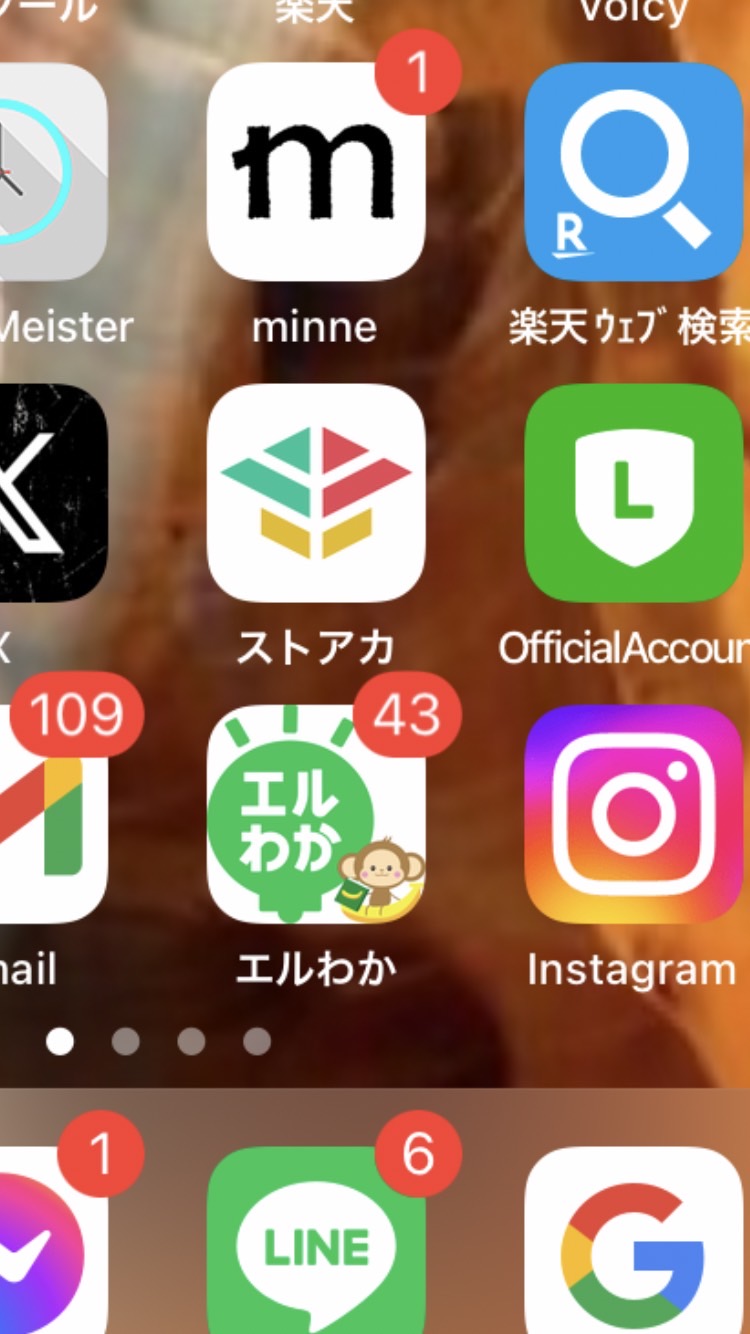The height and width of the screenshot is (1334, 750).
Task: Open the X app
Action: click(x=53, y=493)
